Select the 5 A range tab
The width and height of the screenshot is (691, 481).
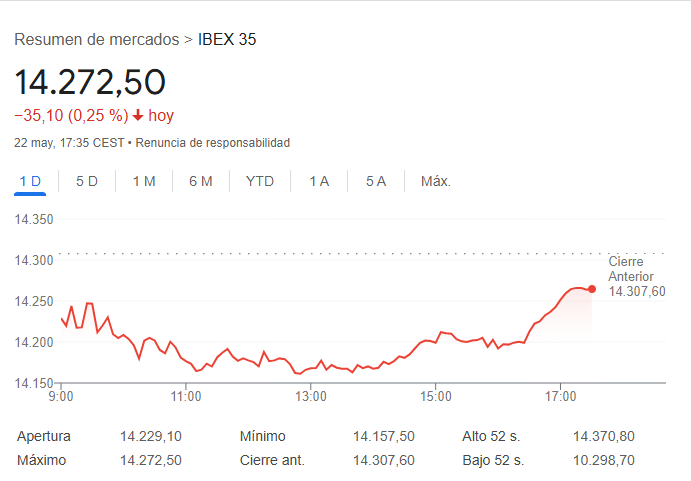click(376, 181)
